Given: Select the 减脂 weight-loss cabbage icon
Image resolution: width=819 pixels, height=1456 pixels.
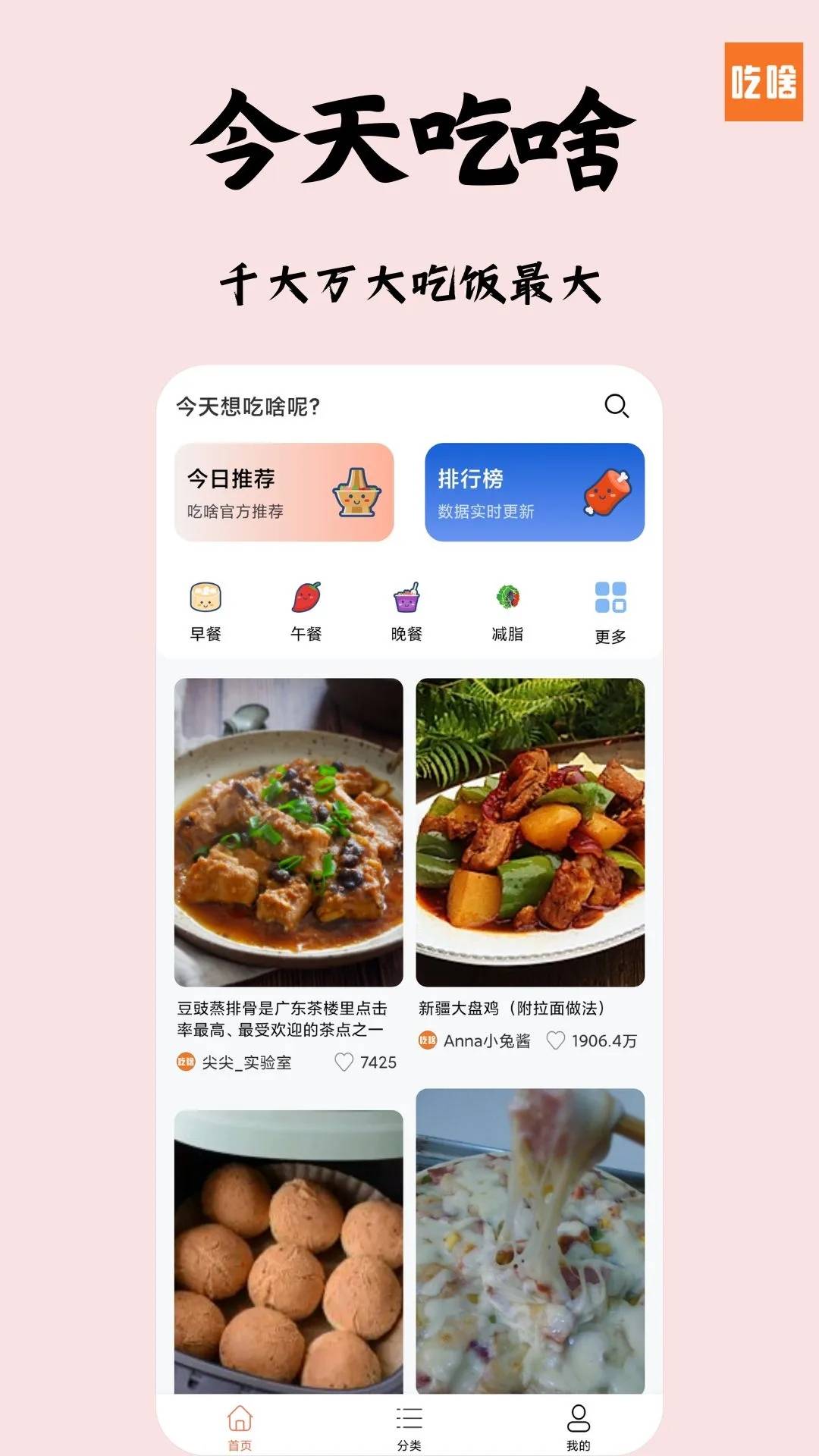Looking at the screenshot, I should point(510,599).
